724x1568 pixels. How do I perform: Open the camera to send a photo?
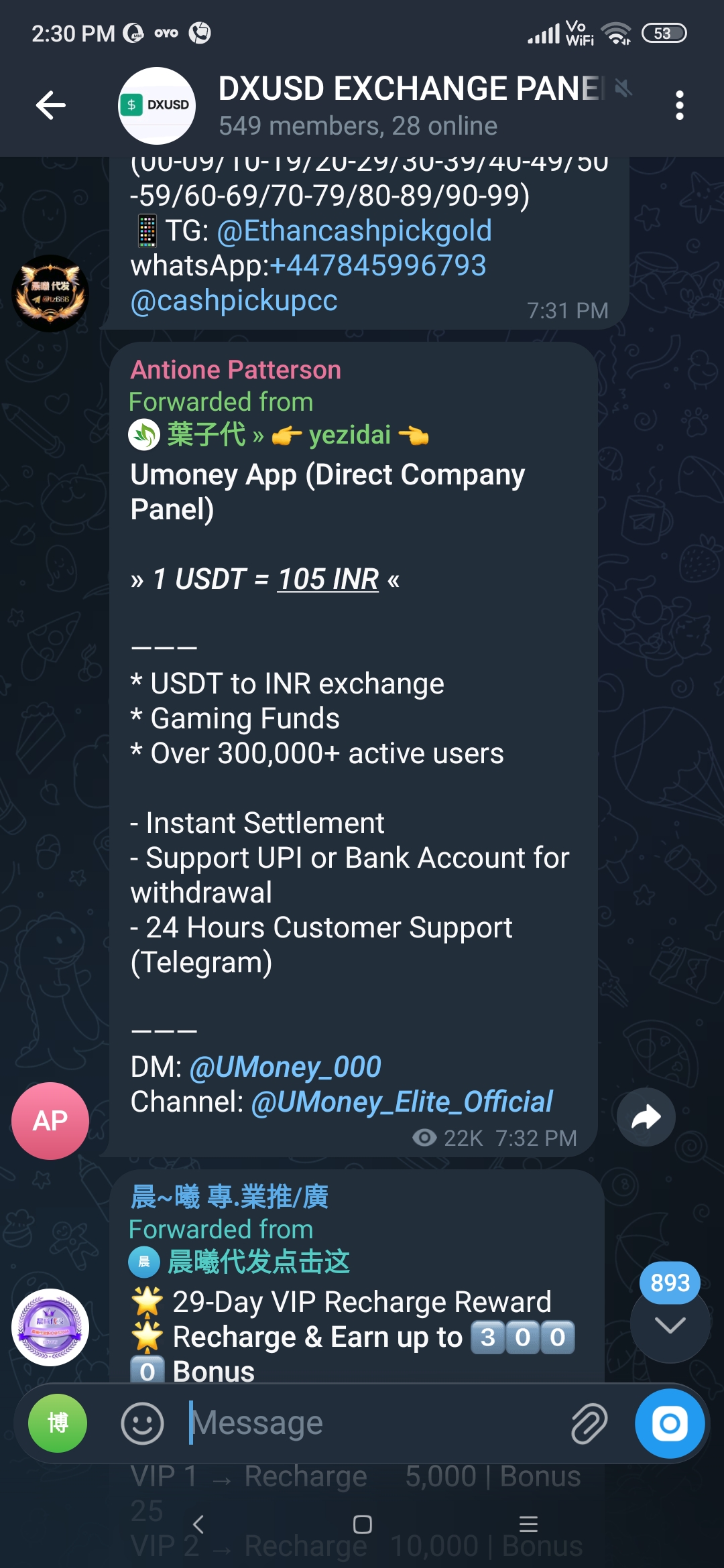(x=669, y=1422)
